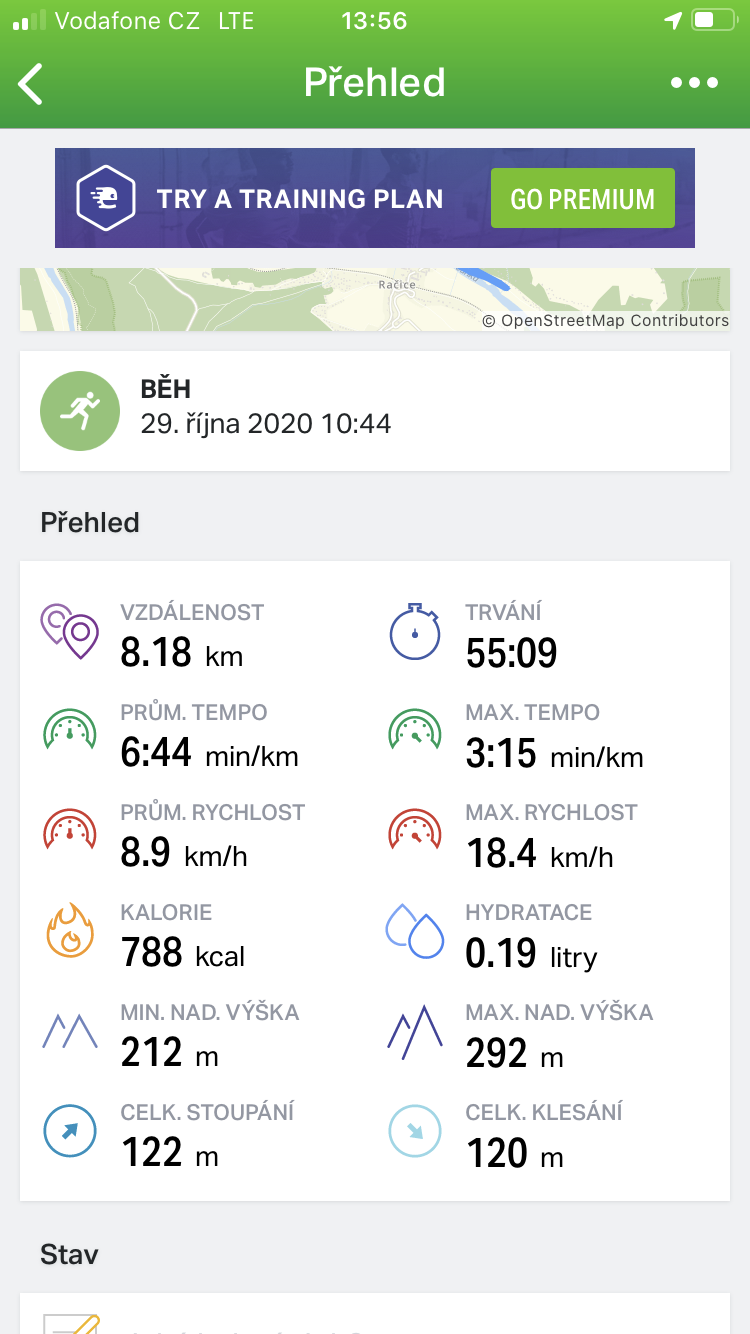The image size is (750, 1334).
Task: Open the Try a Training Plan banner
Action: (x=270, y=198)
